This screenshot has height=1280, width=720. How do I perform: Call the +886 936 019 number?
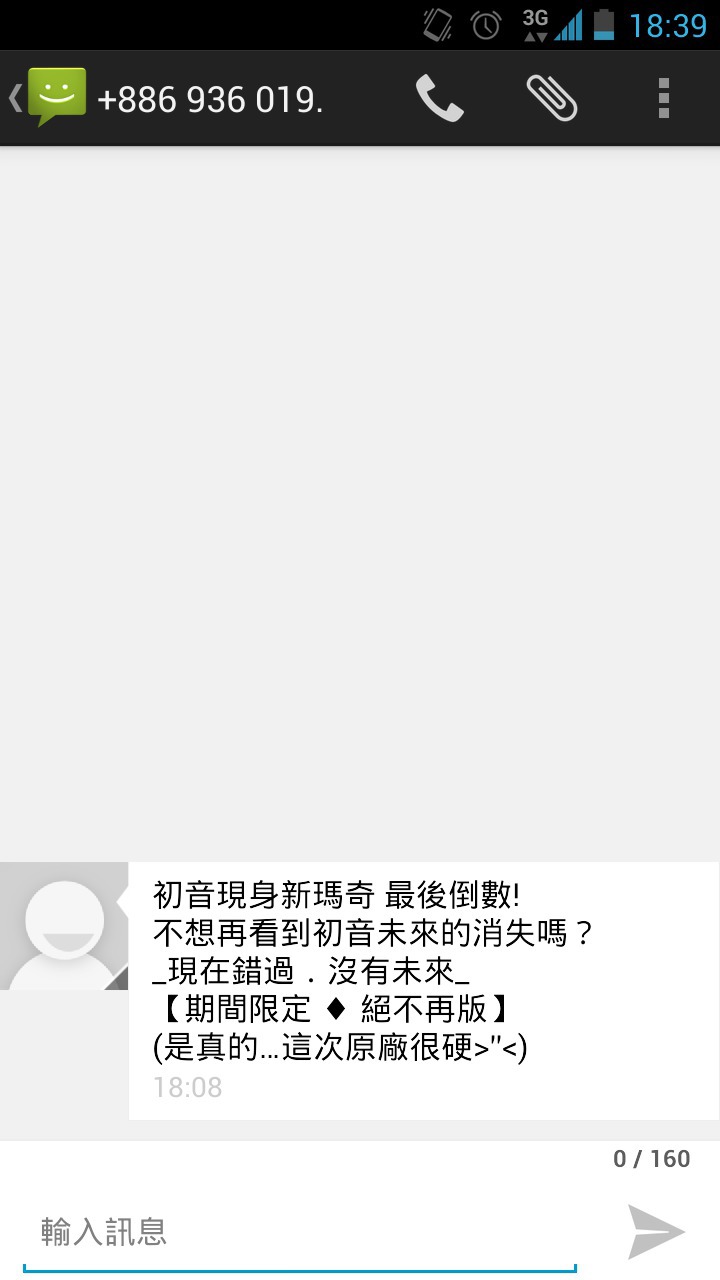click(x=440, y=98)
